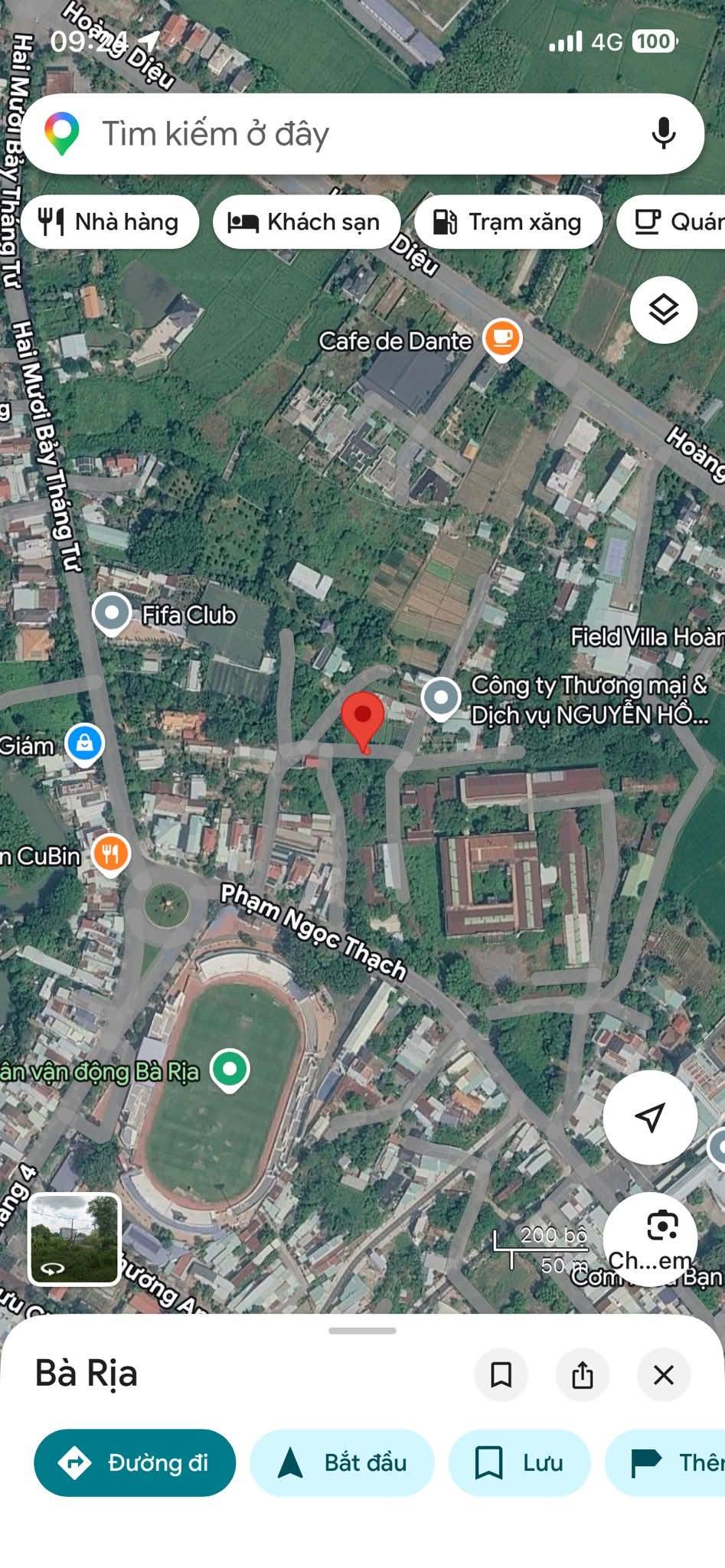Select the Nhà hàng chip

109,222
